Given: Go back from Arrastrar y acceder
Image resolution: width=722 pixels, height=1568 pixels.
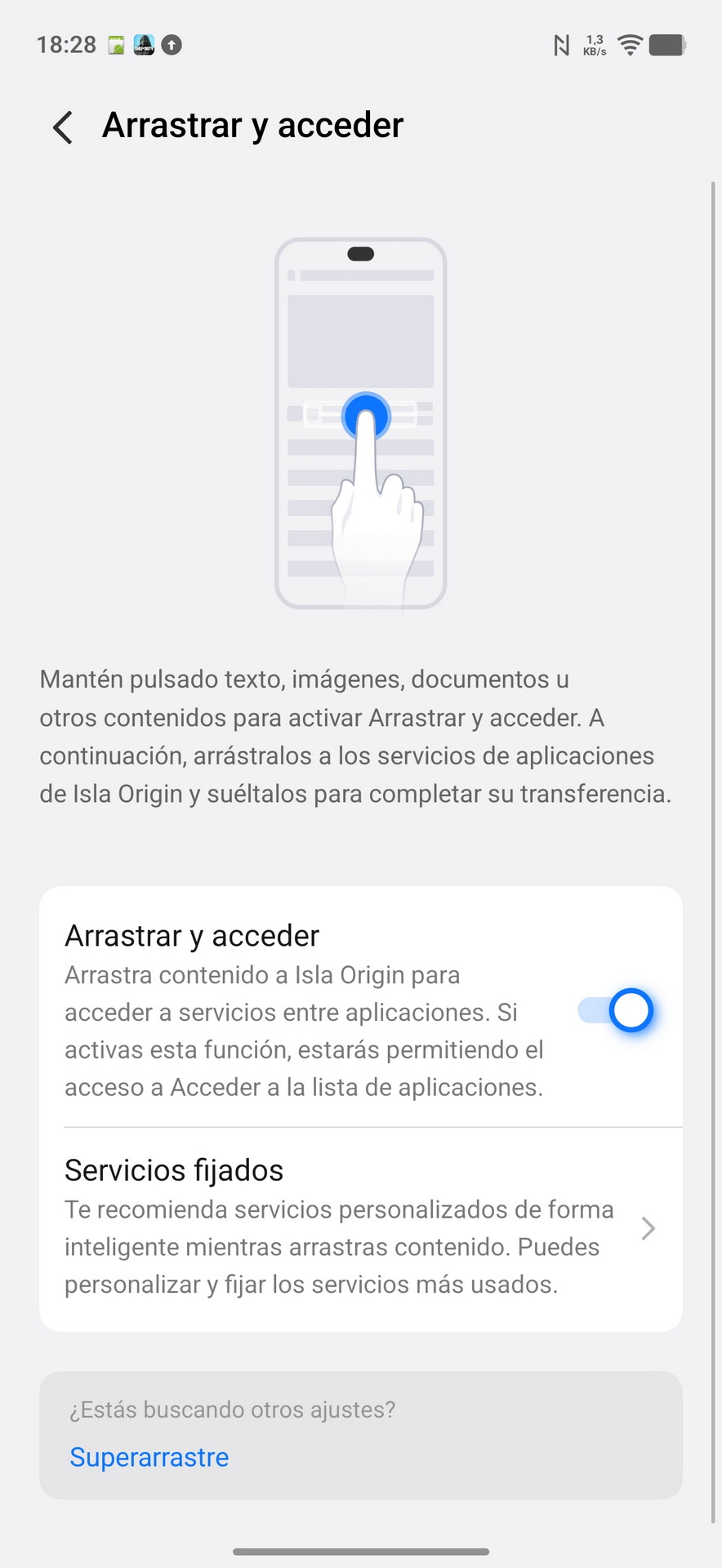Looking at the screenshot, I should [x=63, y=127].
